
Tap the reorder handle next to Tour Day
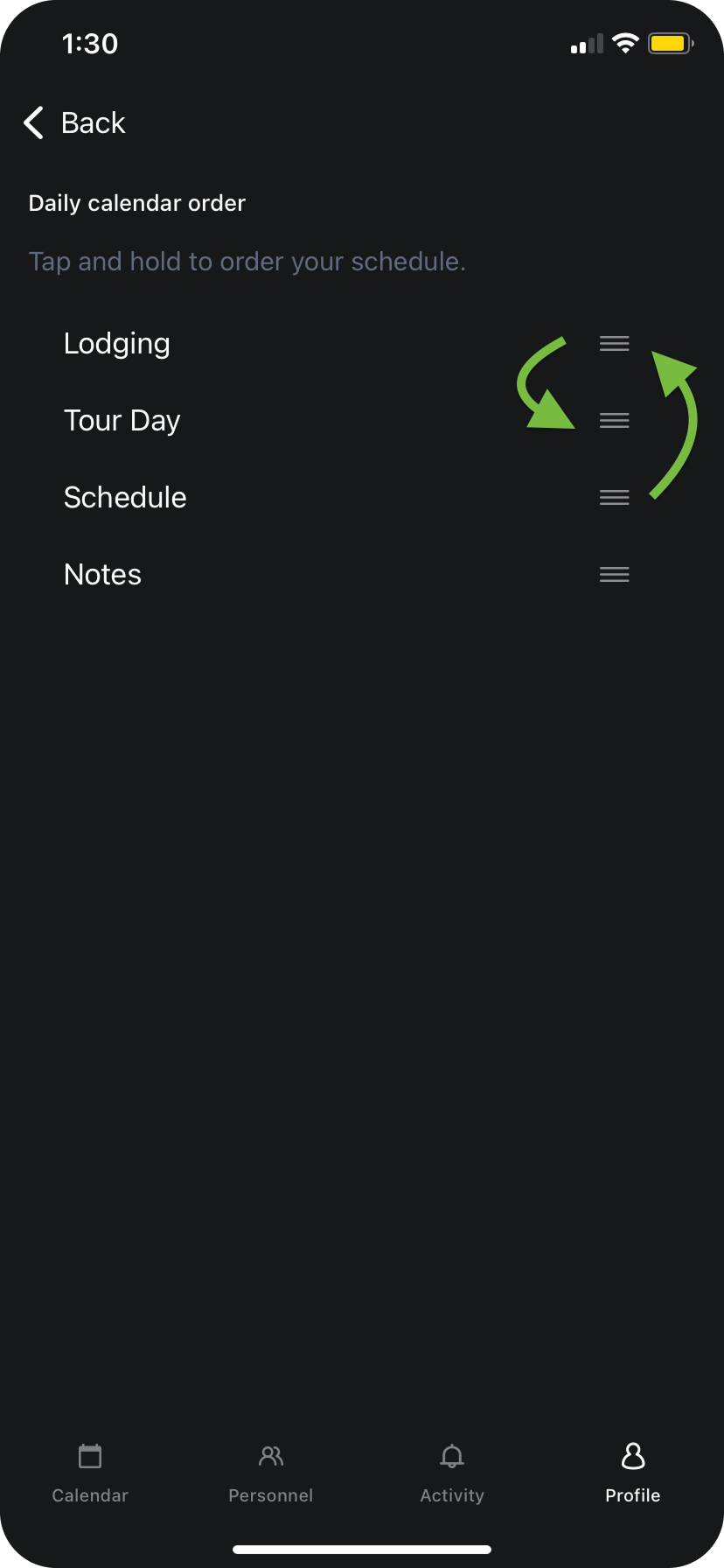[x=615, y=421]
